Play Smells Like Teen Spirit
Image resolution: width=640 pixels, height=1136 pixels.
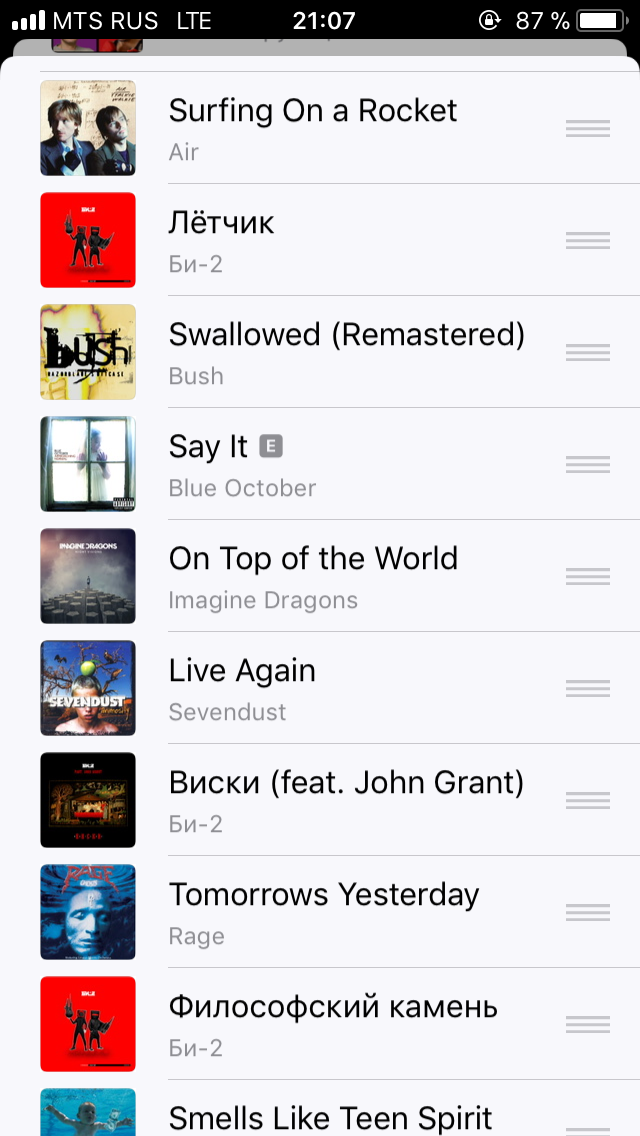pyautogui.click(x=330, y=1117)
